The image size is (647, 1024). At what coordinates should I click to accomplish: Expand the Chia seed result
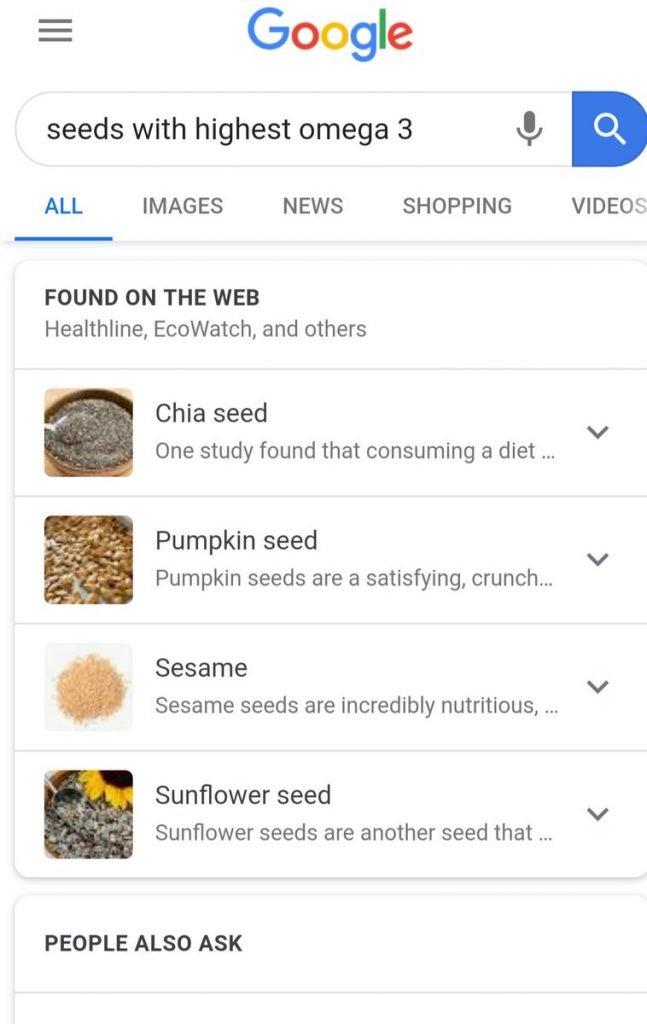click(x=597, y=432)
